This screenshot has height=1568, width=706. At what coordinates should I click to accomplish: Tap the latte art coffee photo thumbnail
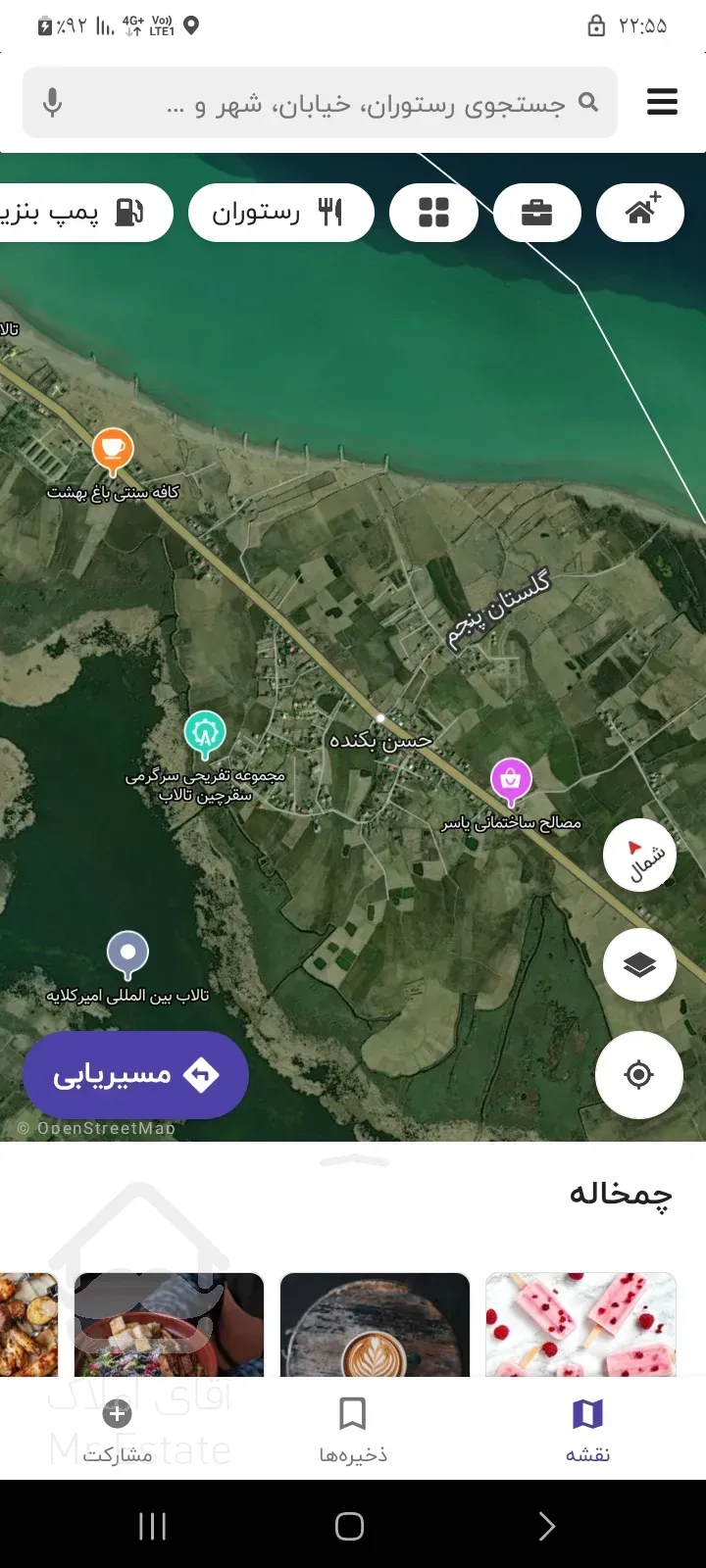pos(376,1326)
